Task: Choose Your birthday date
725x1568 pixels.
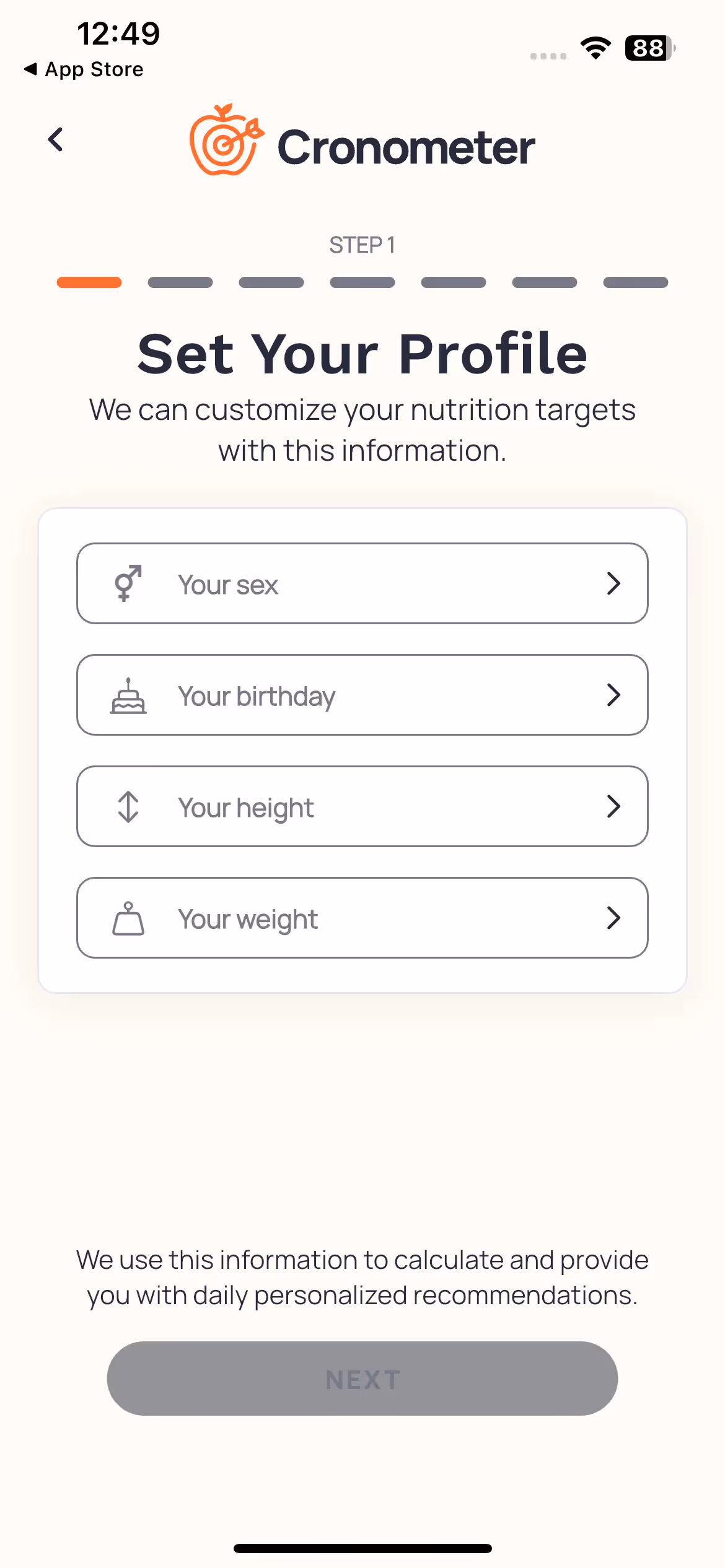Action: coord(362,695)
